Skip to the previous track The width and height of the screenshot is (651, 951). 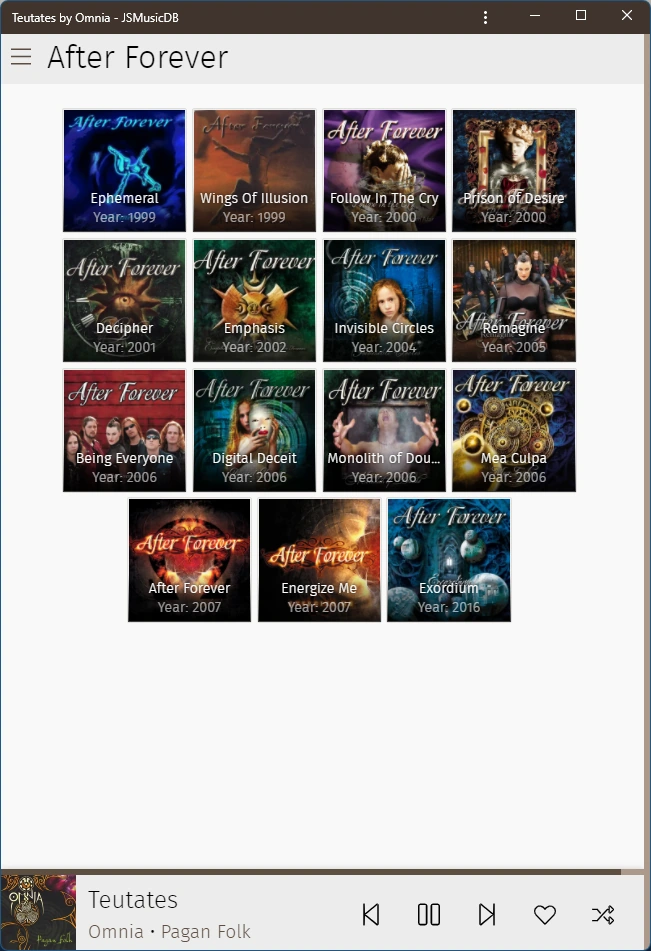371,914
